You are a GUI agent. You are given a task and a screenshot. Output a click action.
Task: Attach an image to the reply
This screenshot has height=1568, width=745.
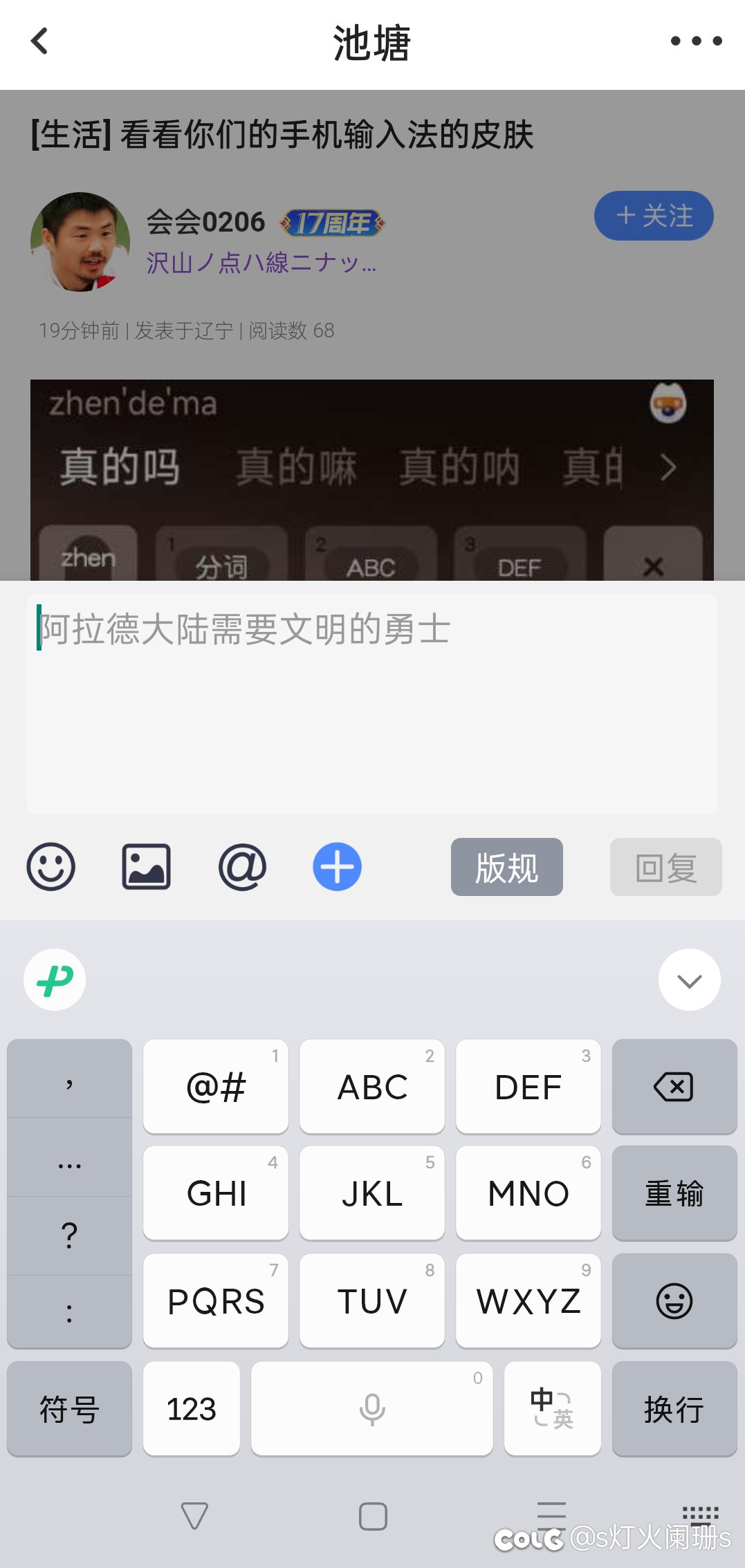147,867
